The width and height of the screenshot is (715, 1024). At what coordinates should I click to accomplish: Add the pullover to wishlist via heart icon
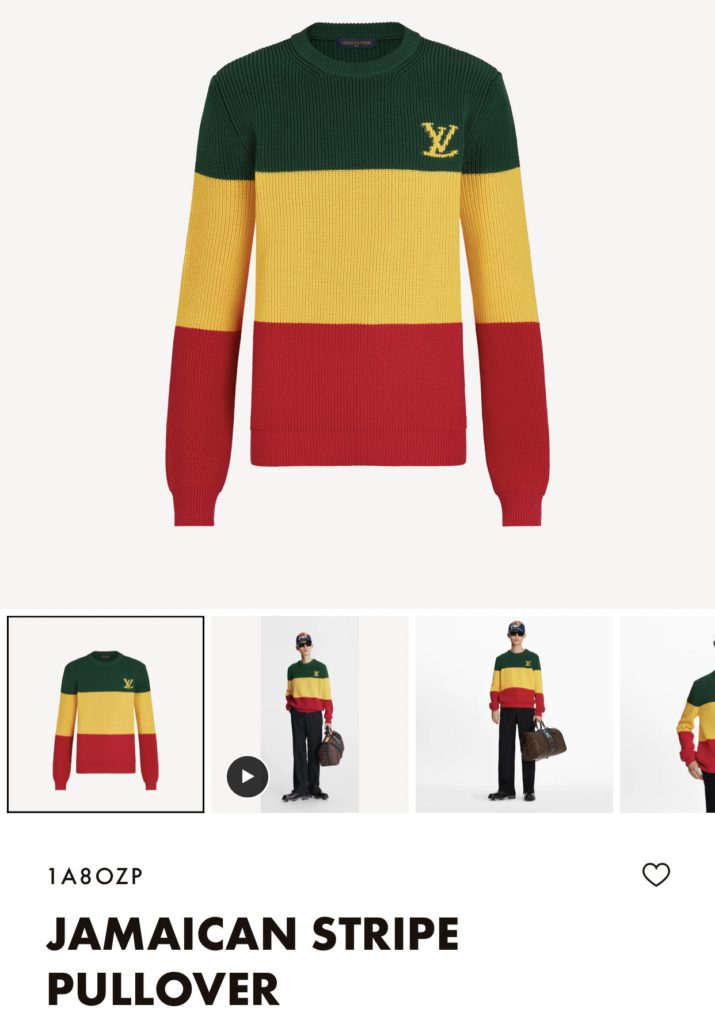pos(655,875)
